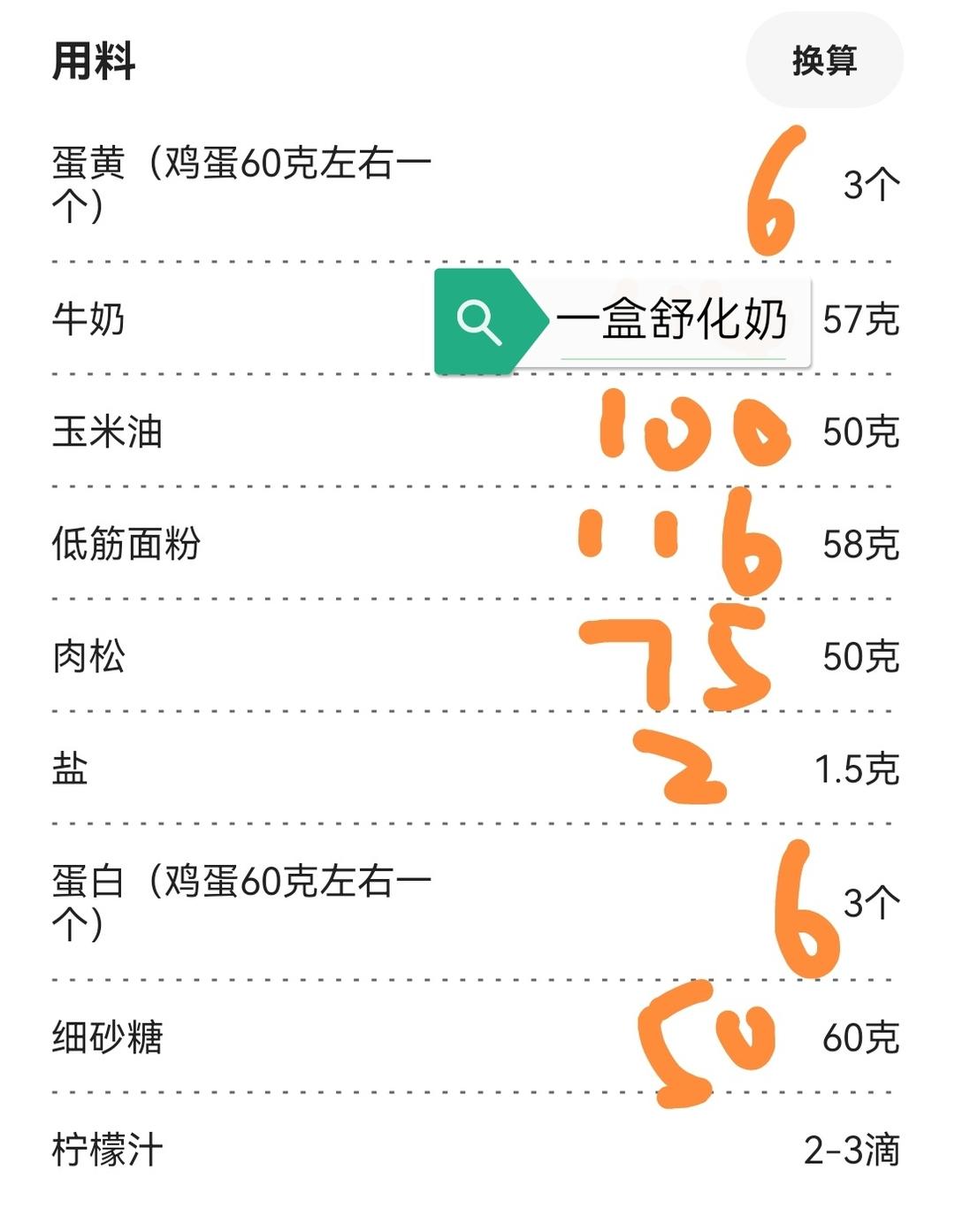Click the 58克 flour quantity

[x=862, y=546]
